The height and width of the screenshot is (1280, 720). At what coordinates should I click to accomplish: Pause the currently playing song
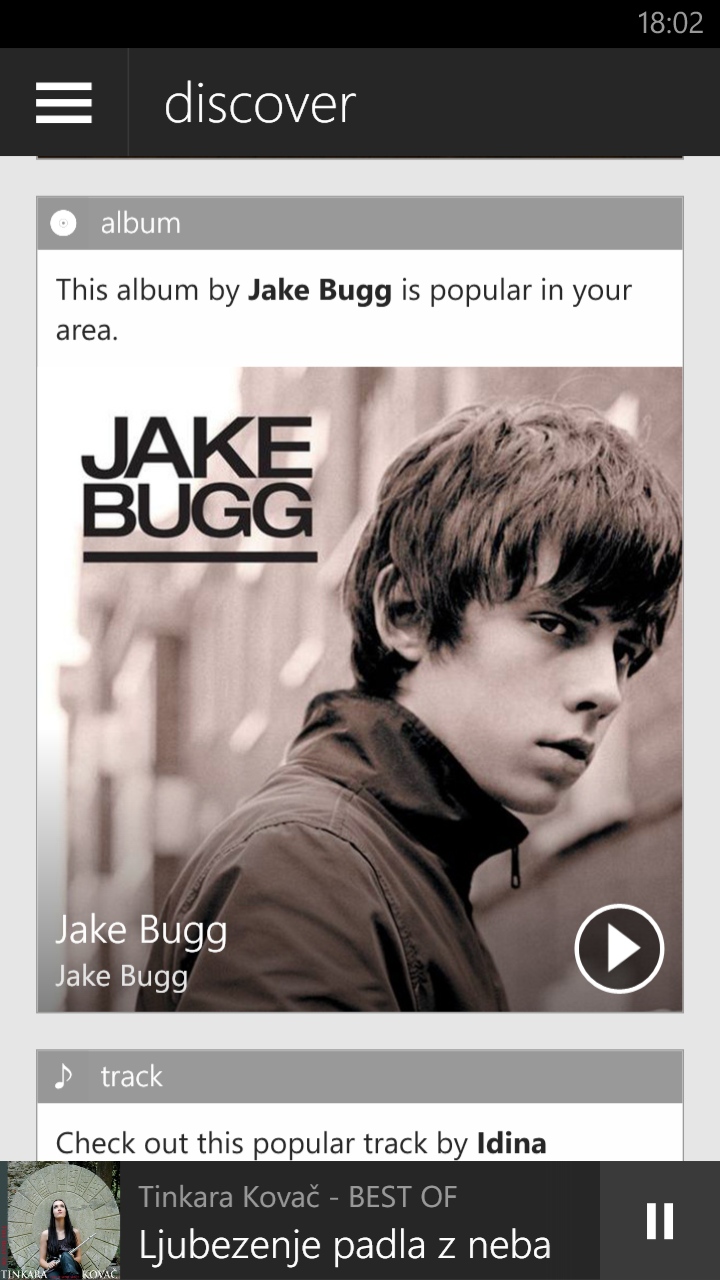(x=660, y=1221)
